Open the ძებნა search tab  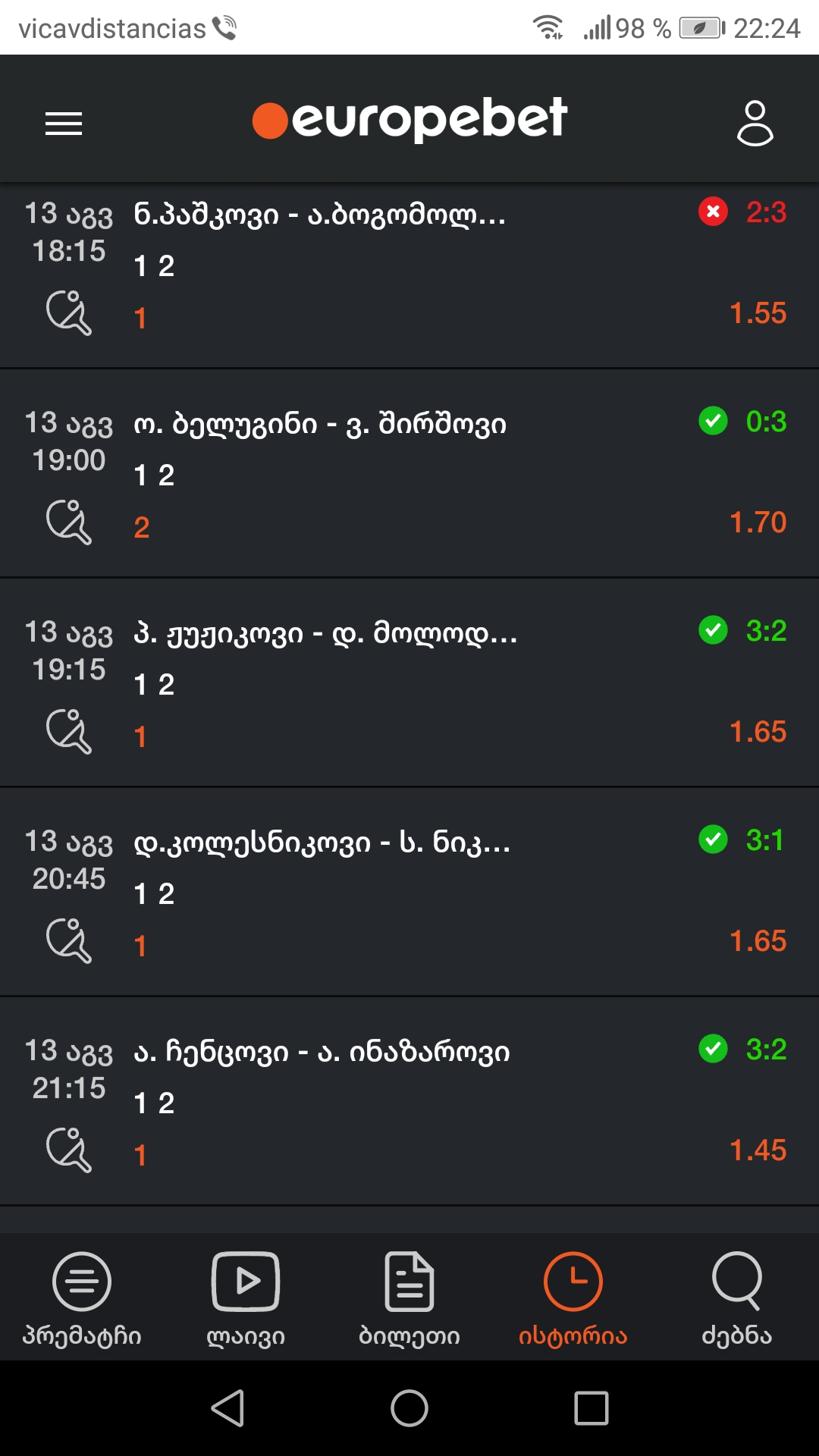(x=736, y=1298)
